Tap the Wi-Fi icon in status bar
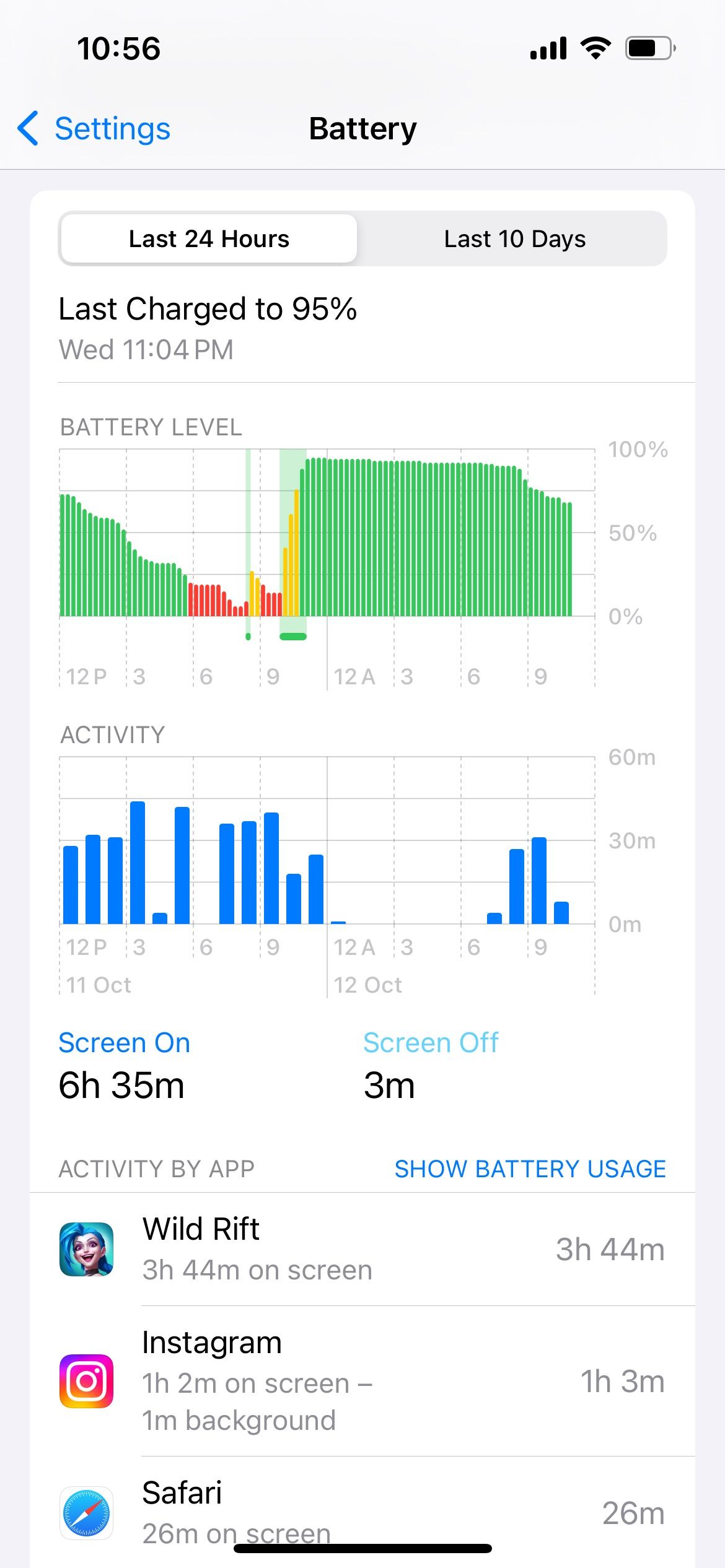This screenshot has width=725, height=1568. tap(595, 47)
